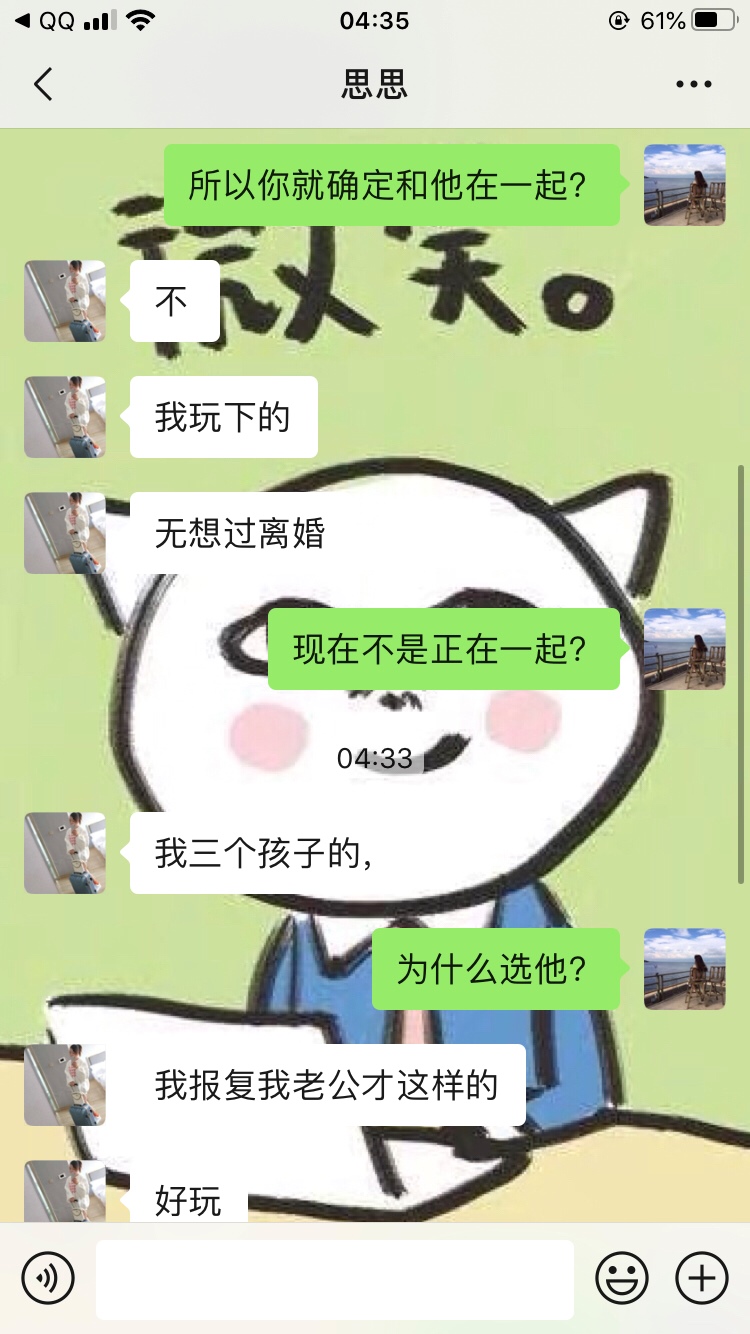Tap 思思's avatar beside "我玩下的"

(x=65, y=417)
